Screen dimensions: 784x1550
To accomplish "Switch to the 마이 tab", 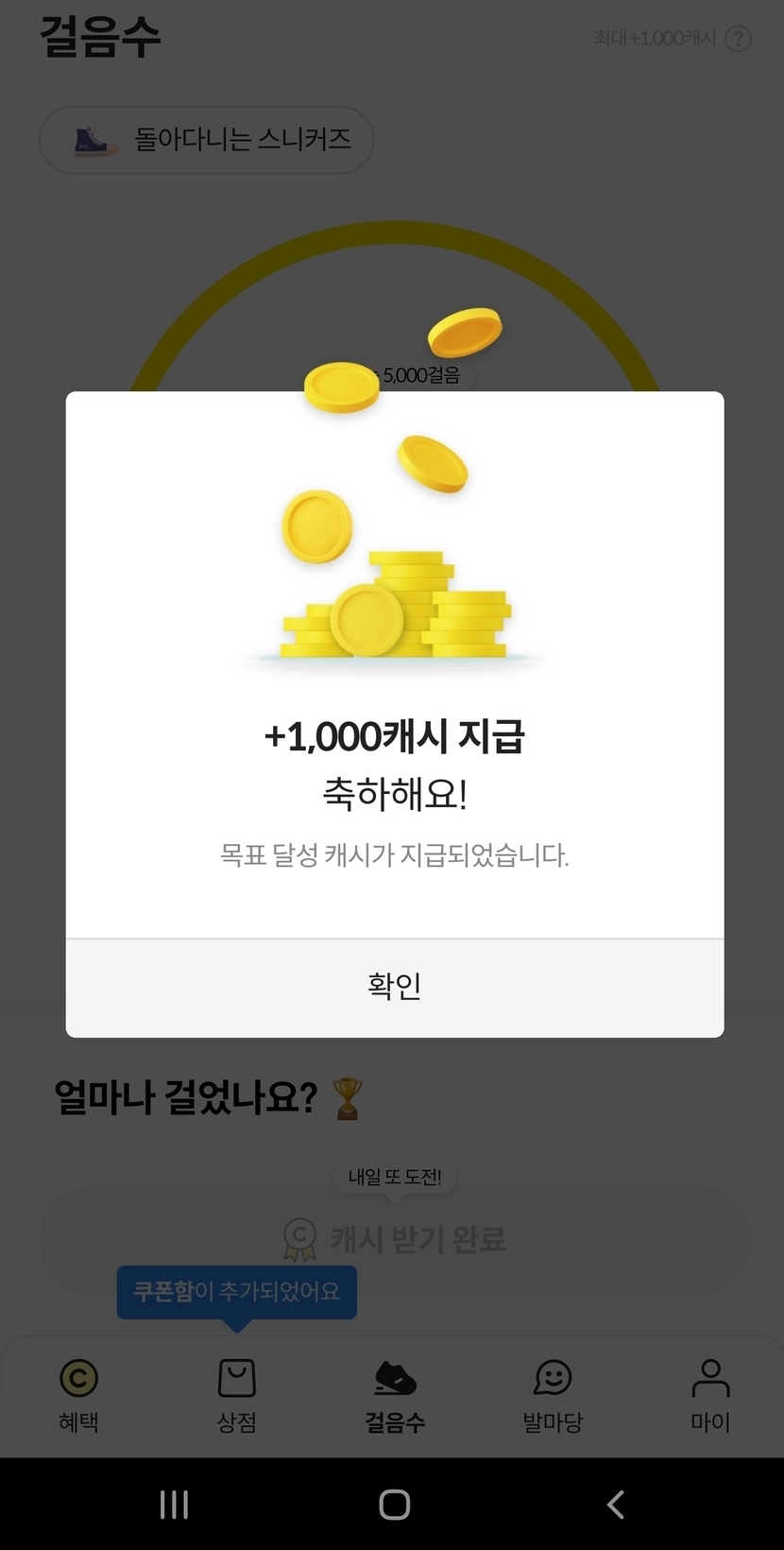I will pyautogui.click(x=710, y=1395).
